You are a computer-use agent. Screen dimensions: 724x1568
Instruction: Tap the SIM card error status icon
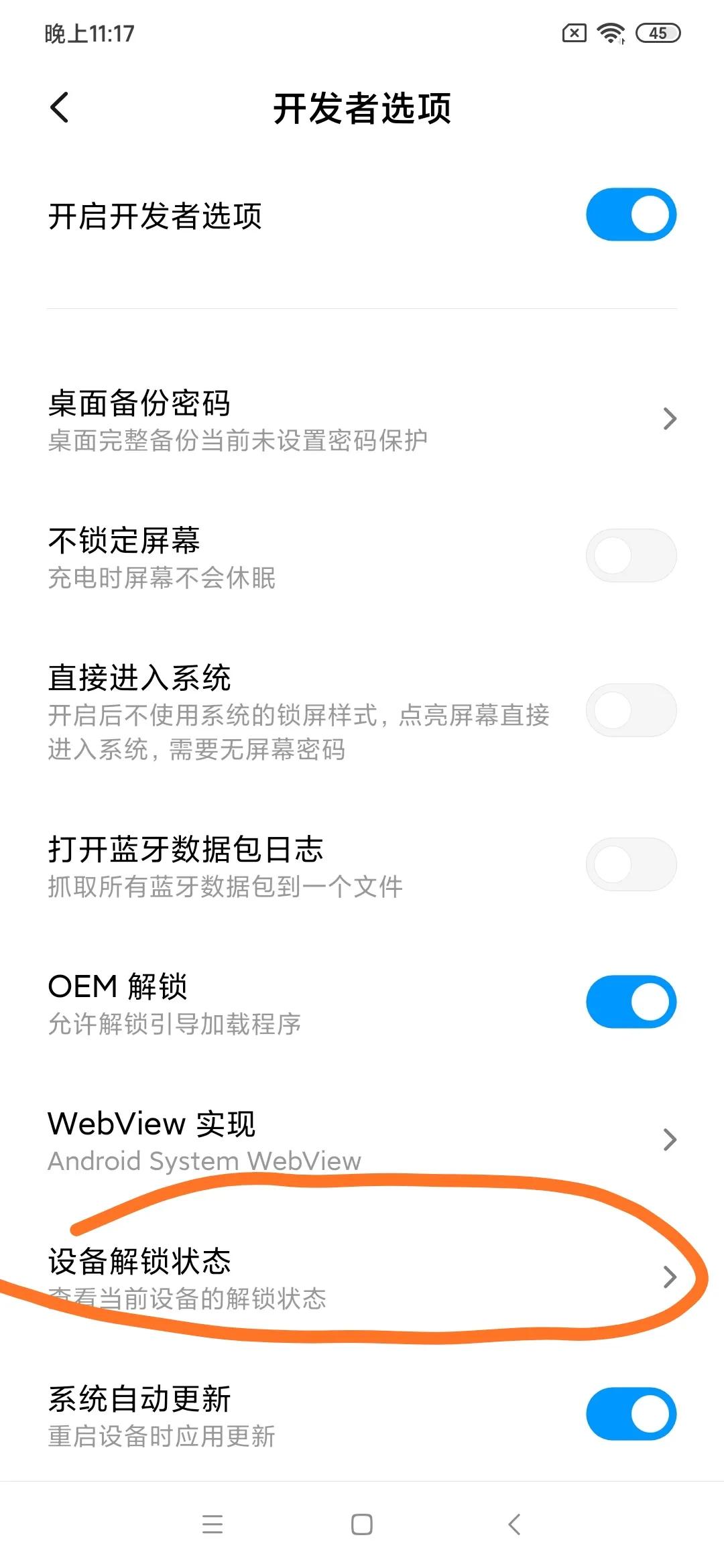(573, 32)
